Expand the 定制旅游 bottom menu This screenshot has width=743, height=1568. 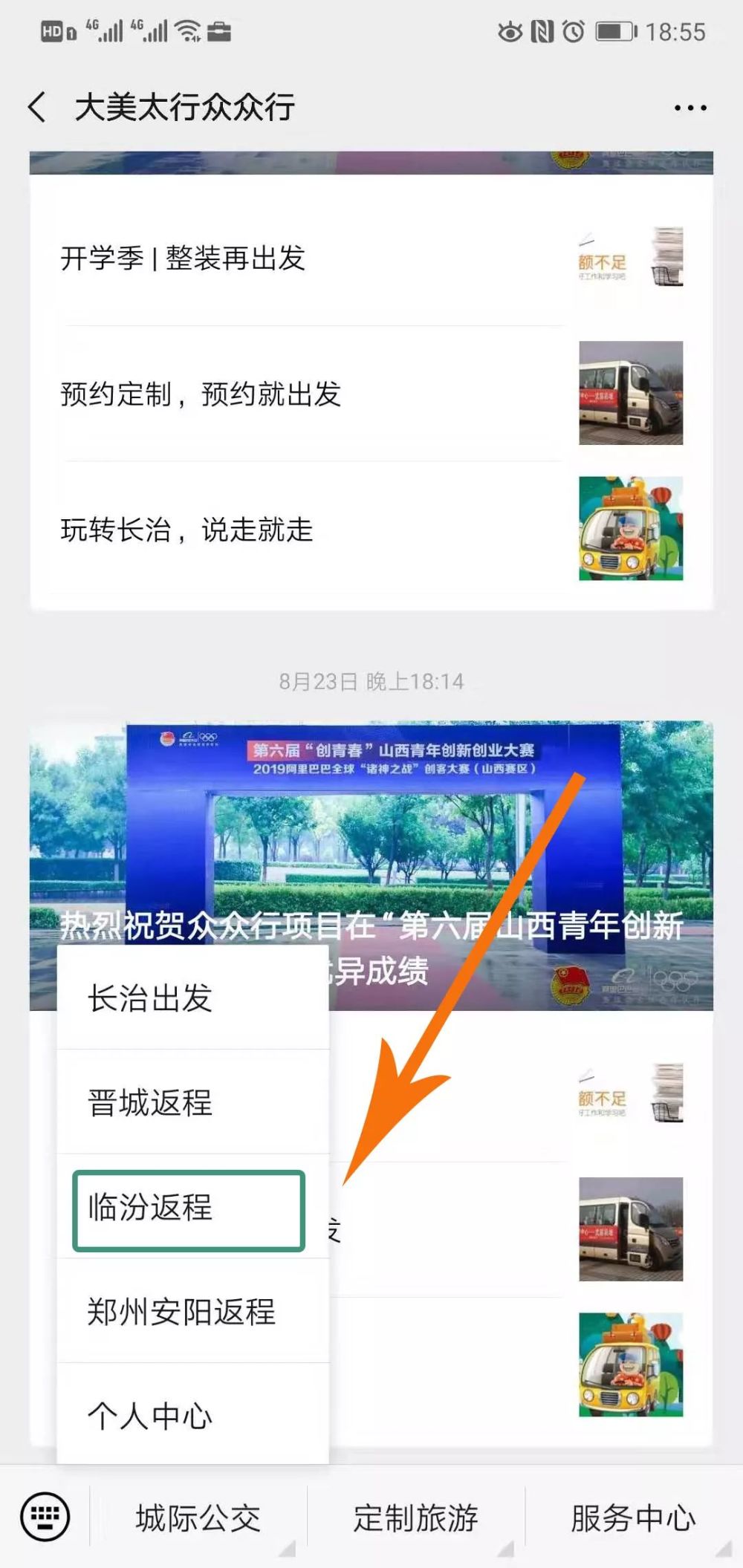pos(415,1517)
